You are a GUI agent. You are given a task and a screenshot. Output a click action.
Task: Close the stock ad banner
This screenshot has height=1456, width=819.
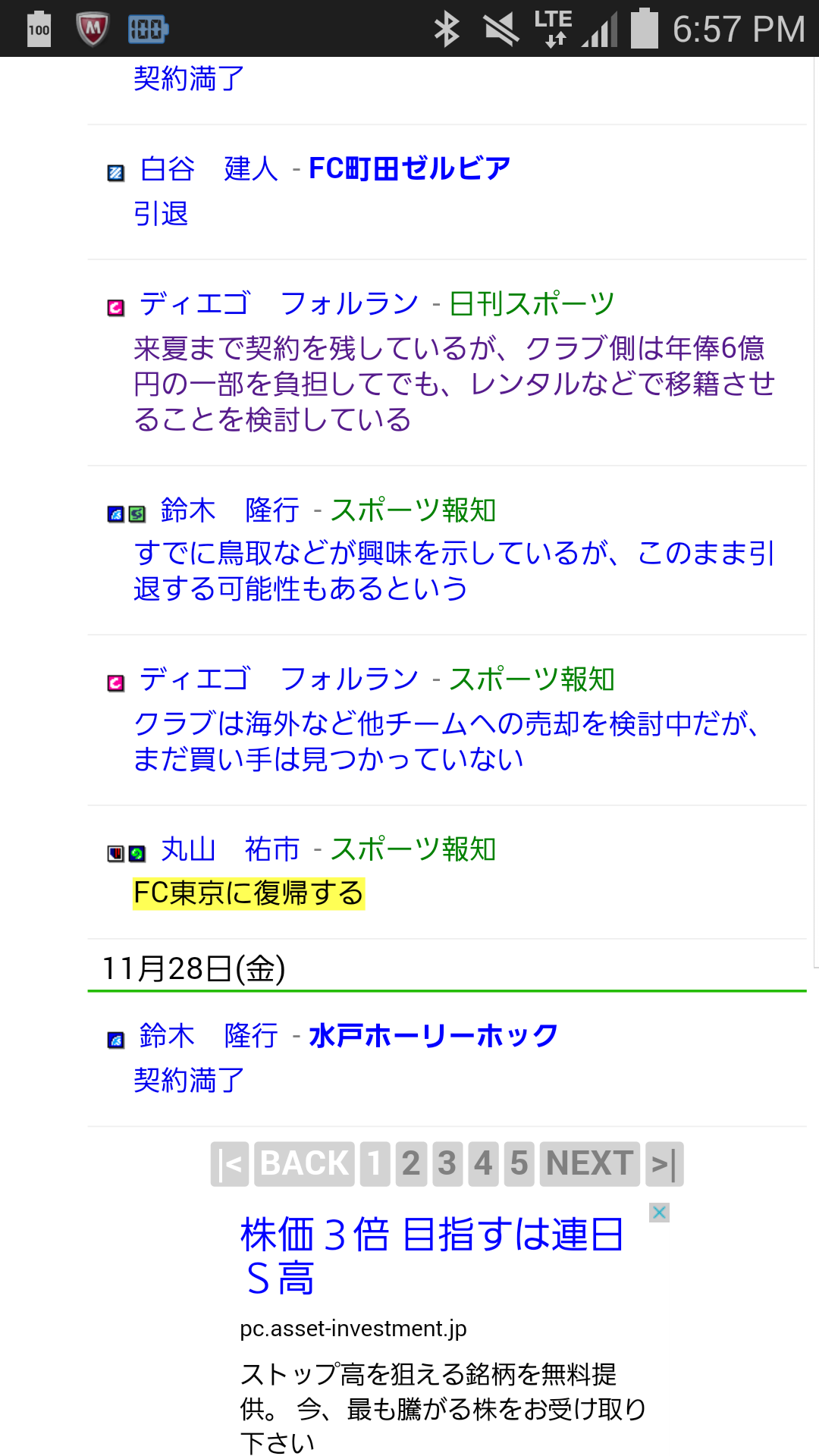[659, 1212]
